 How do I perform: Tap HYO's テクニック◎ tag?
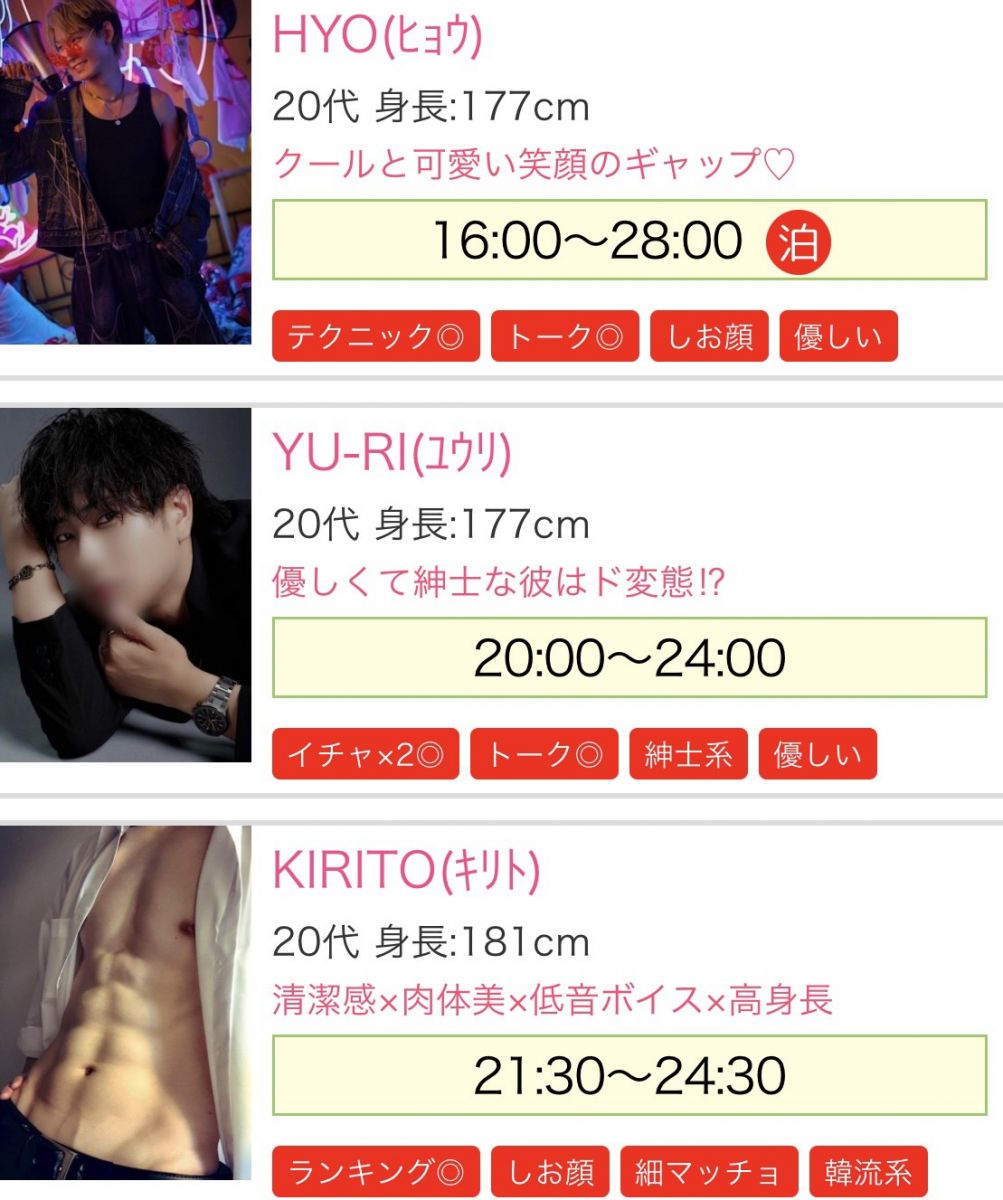tap(376, 336)
